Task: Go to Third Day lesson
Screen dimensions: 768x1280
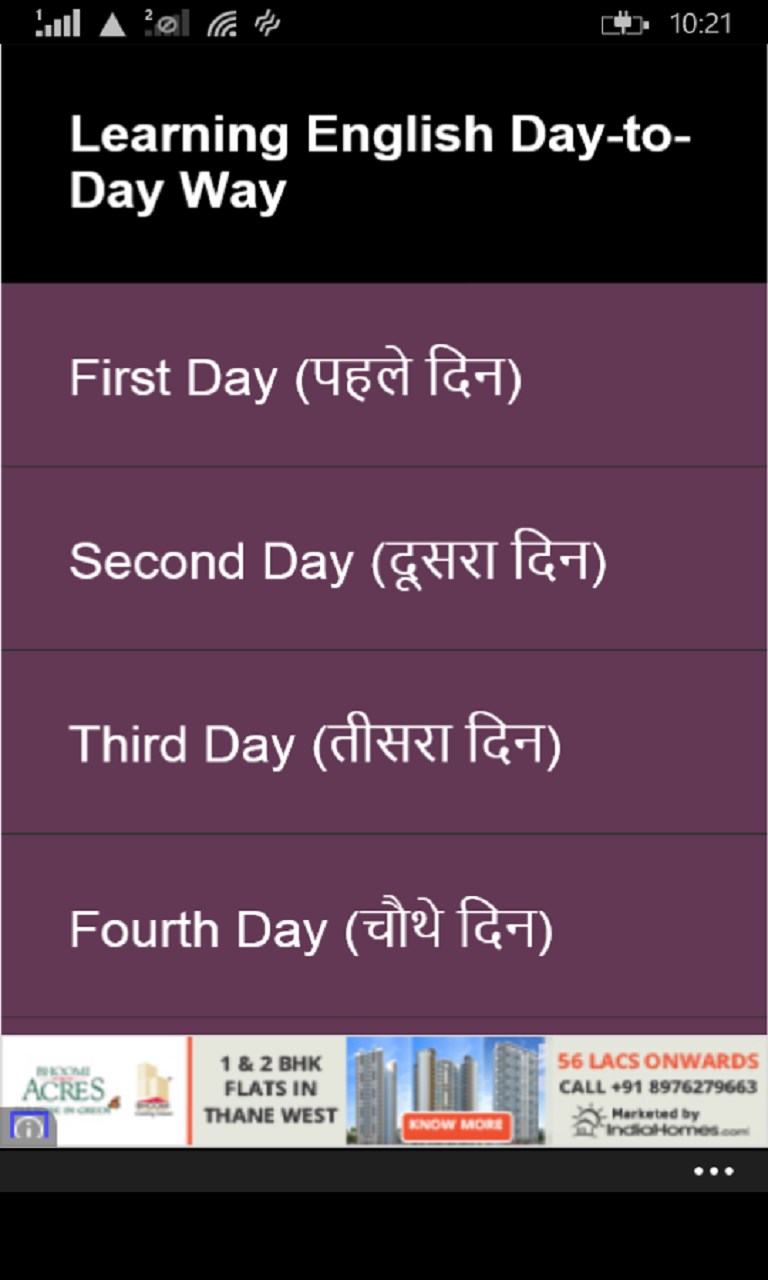Action: click(x=384, y=744)
